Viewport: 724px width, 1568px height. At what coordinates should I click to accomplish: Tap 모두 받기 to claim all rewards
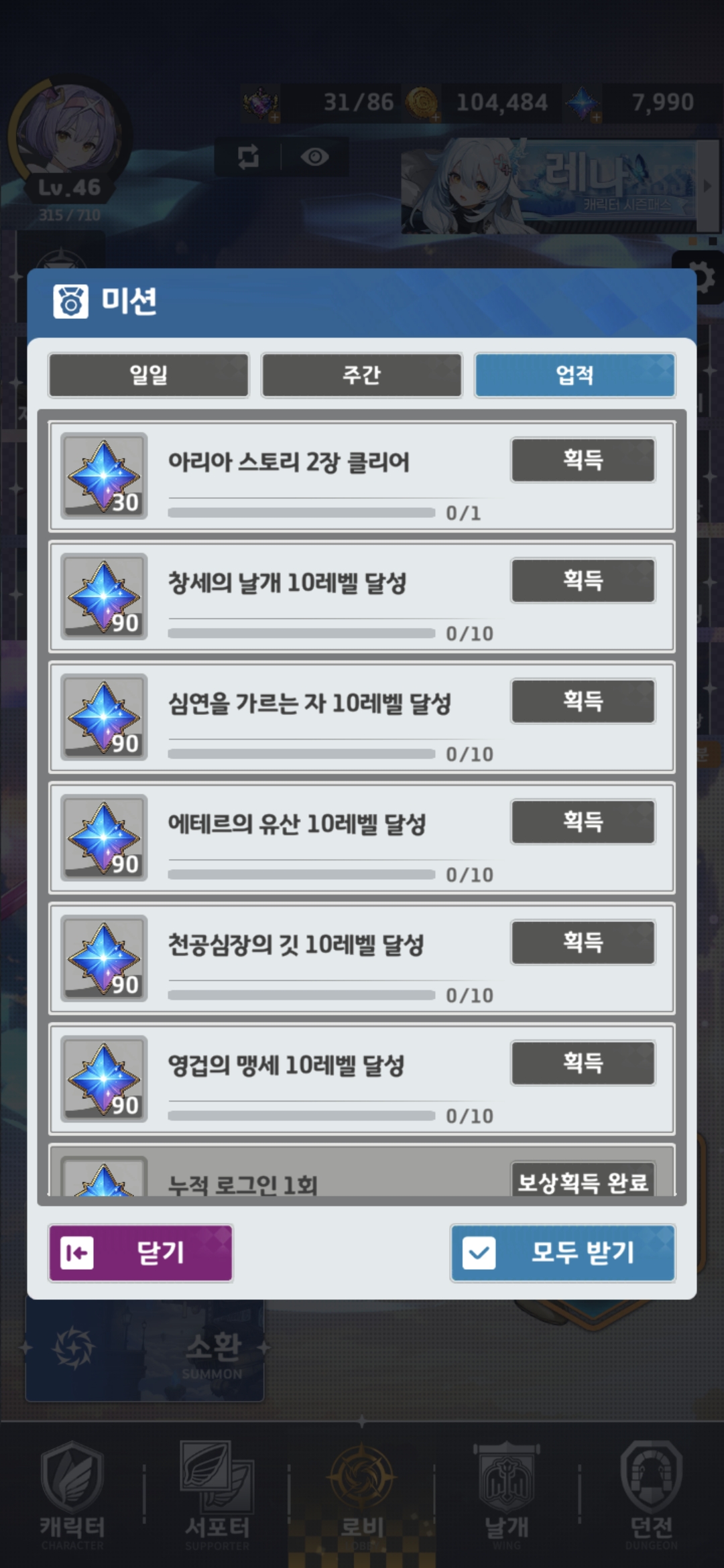[x=562, y=1253]
